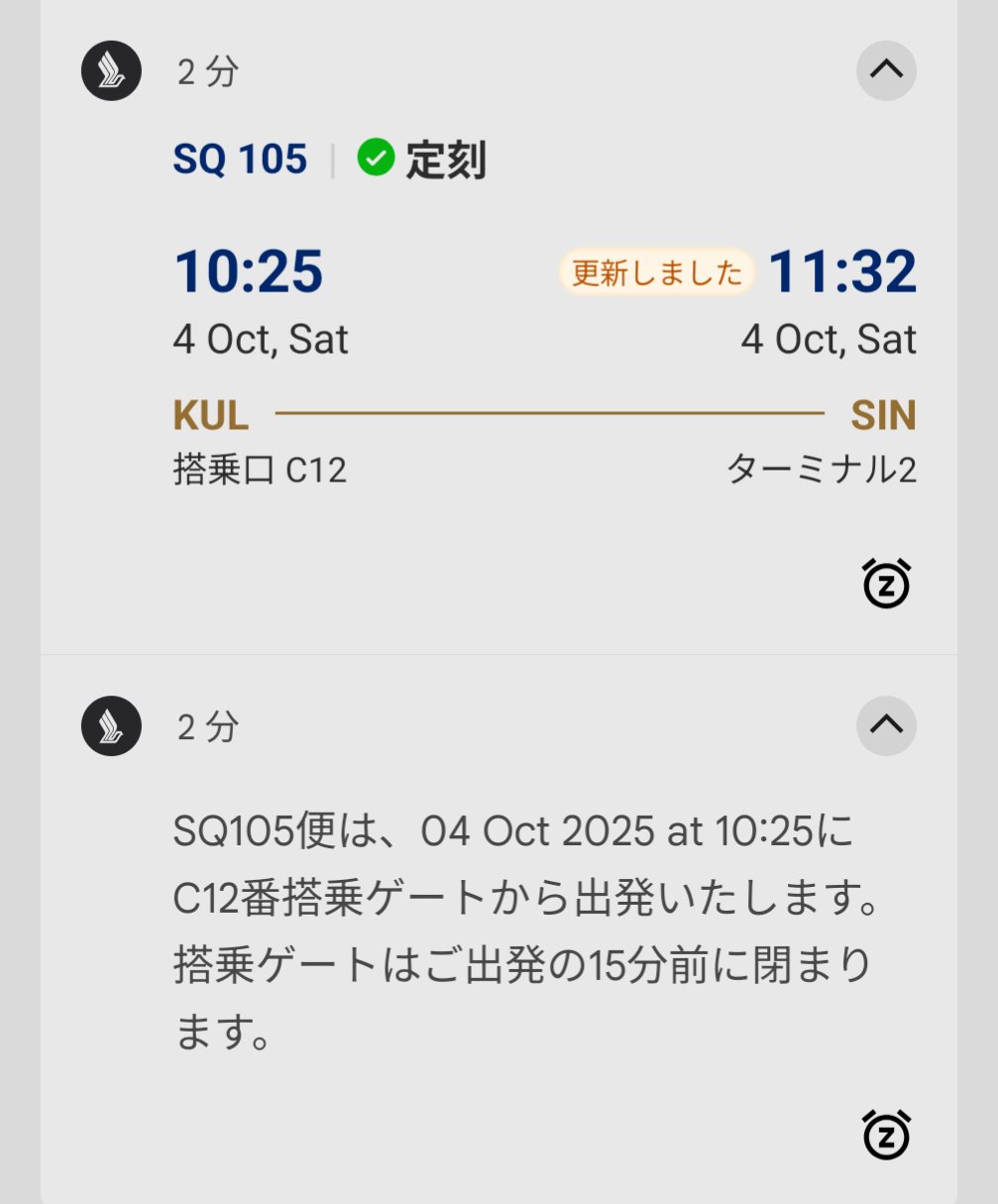Viewport: 998px width, 1204px height.
Task: Open the SQ105便 boarding gate message
Action: (522, 932)
